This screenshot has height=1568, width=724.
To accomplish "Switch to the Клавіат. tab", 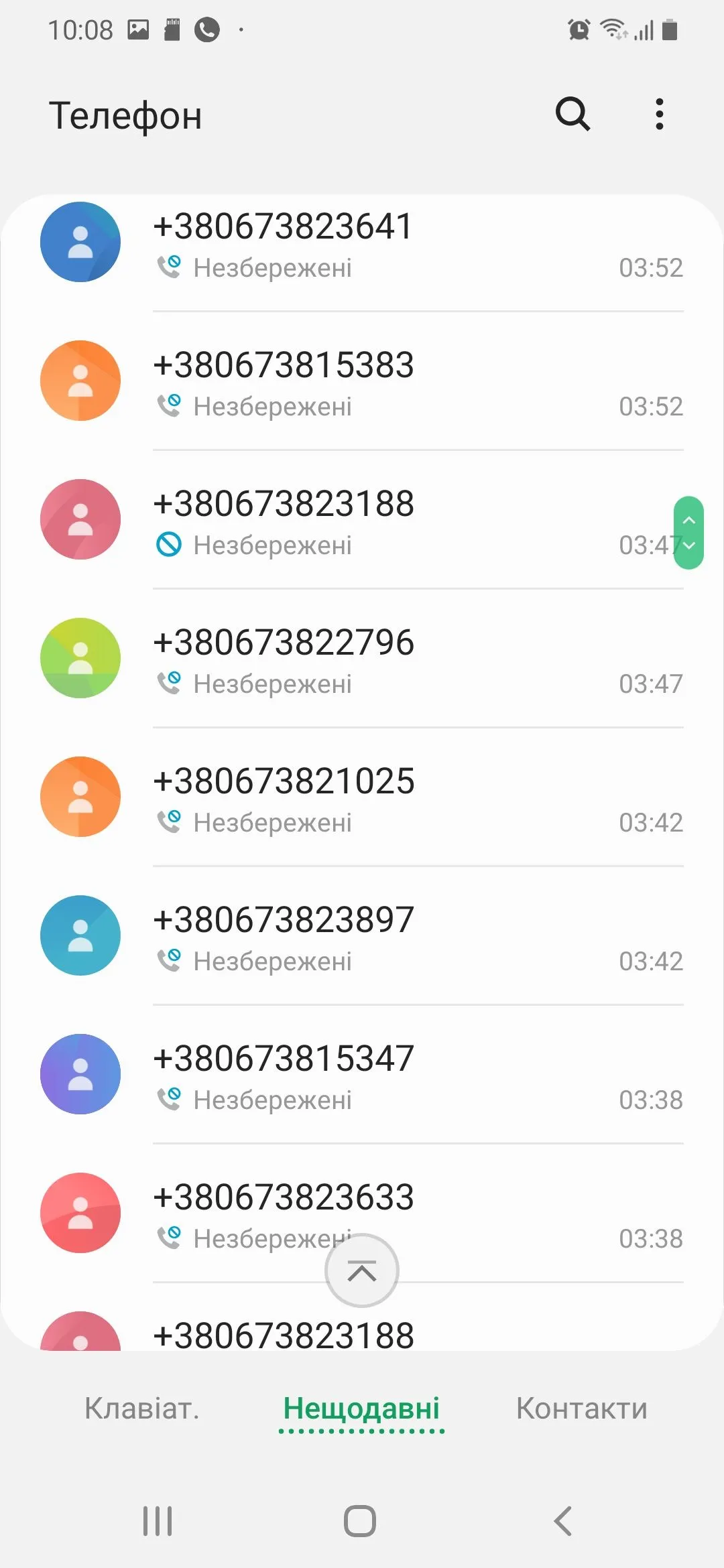I will [x=141, y=1408].
